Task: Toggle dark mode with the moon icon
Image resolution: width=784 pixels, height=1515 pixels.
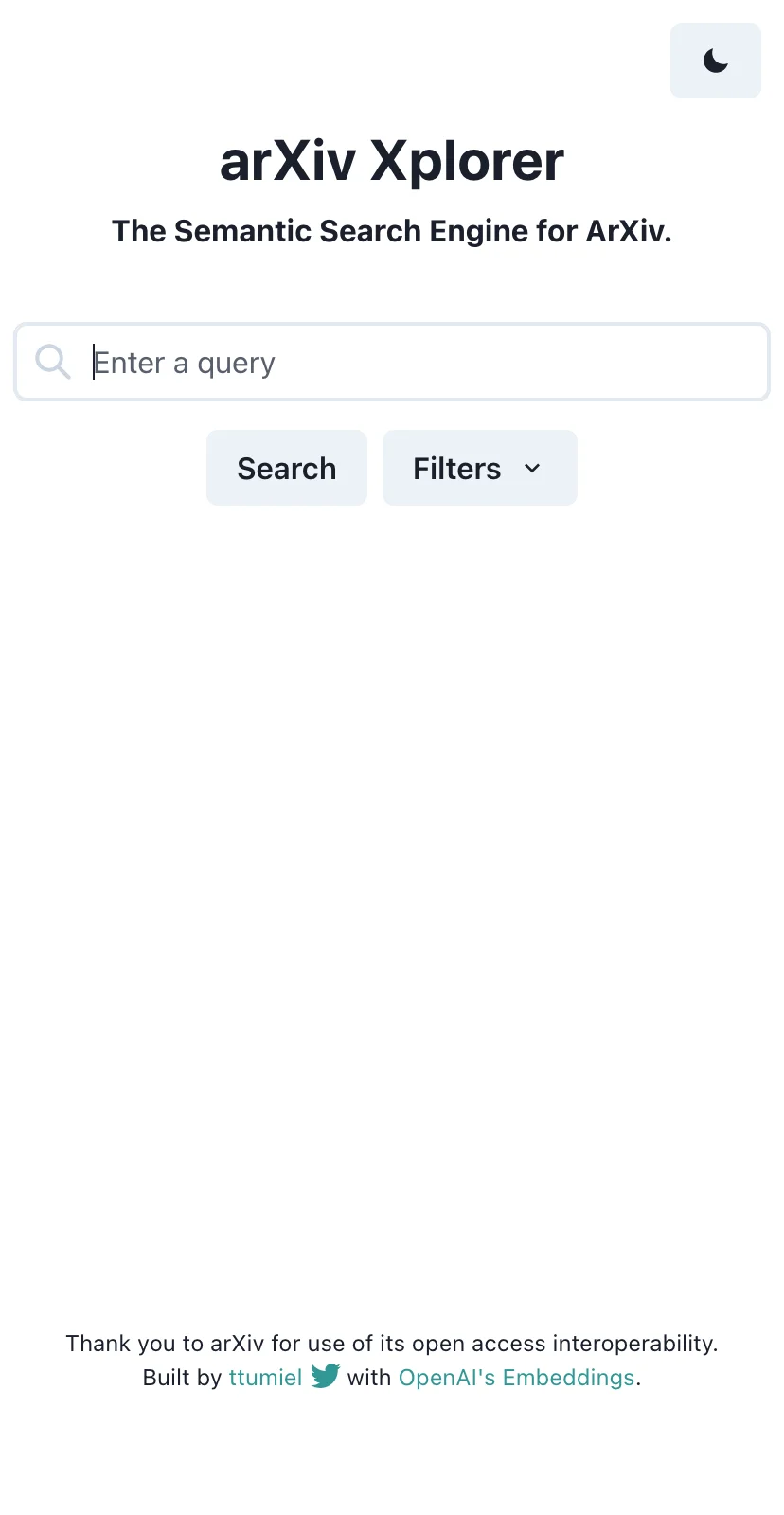Action: (x=715, y=61)
